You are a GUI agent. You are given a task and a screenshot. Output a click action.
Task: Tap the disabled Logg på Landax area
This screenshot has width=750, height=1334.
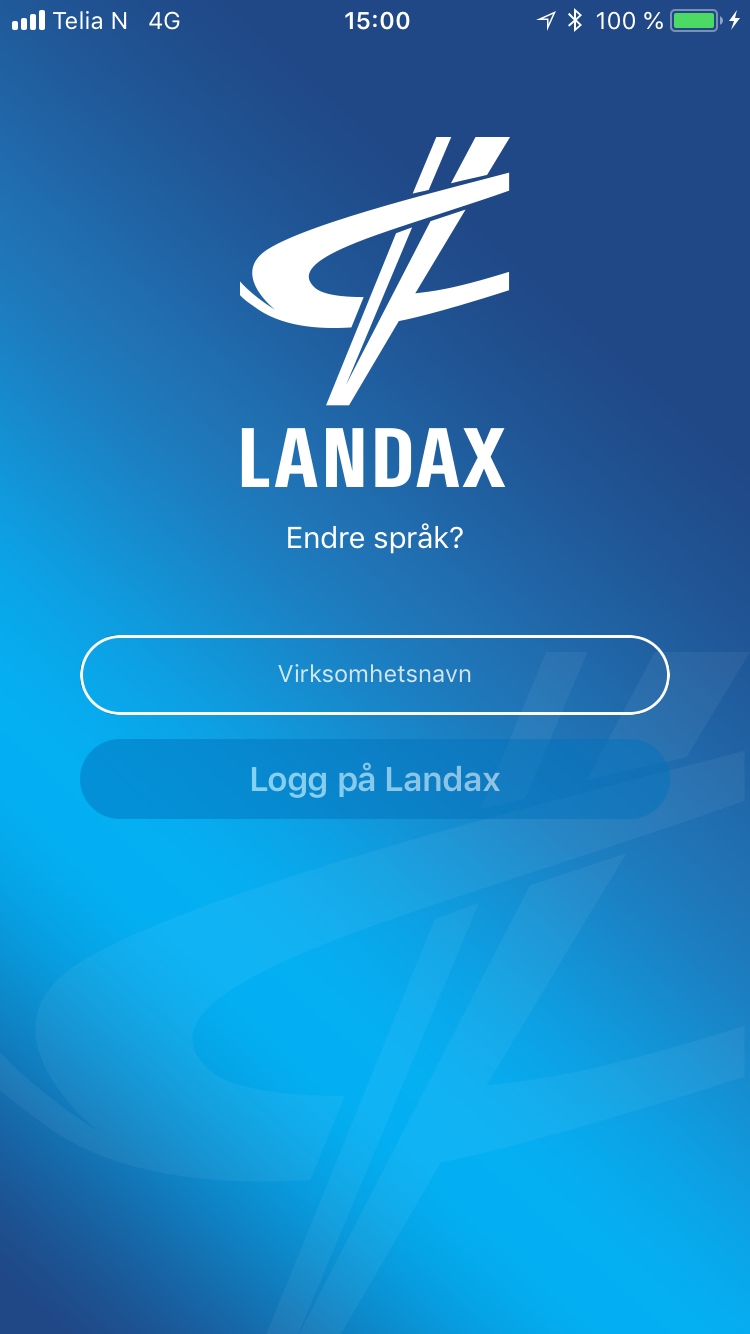(374, 779)
